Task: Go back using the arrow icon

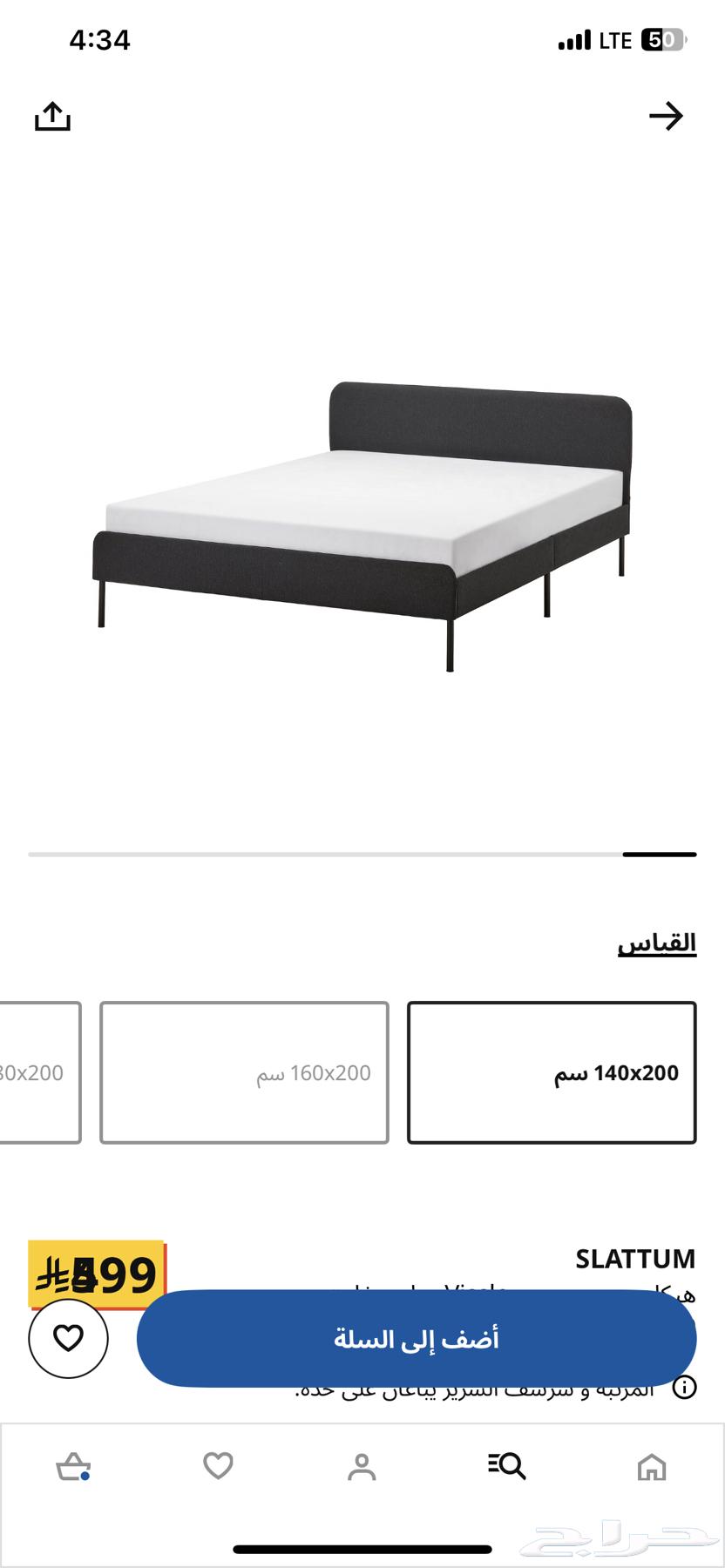Action: pos(666,117)
